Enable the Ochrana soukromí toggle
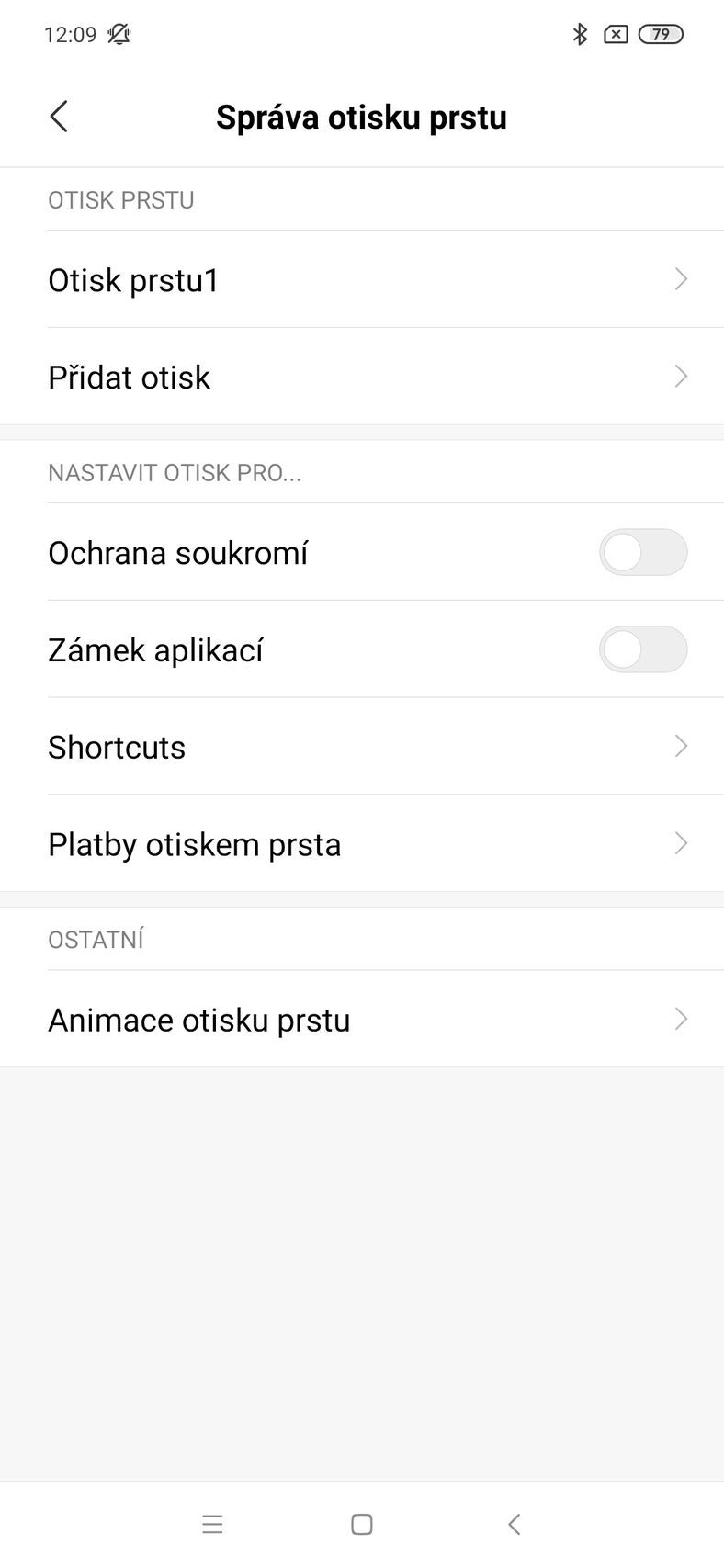 coord(643,552)
